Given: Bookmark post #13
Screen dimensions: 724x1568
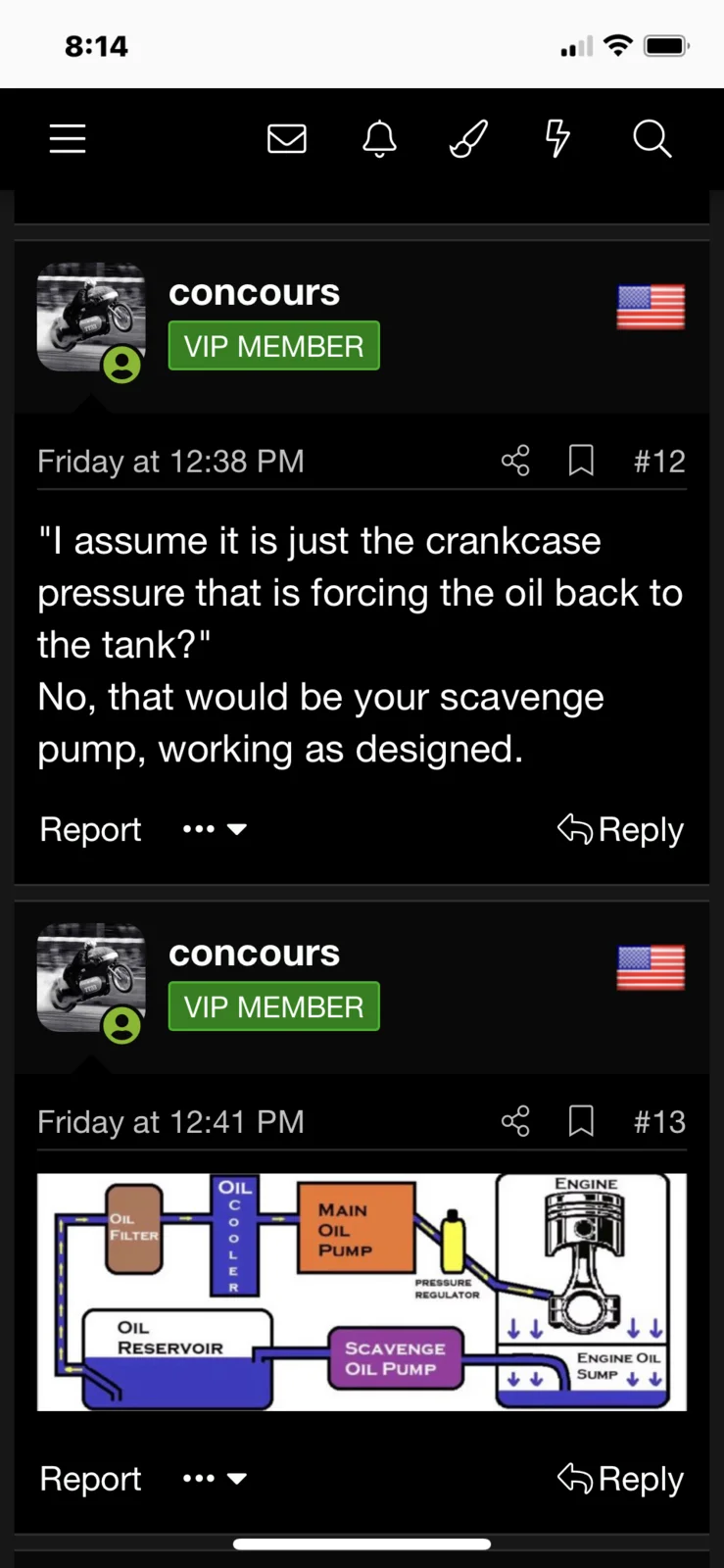Looking at the screenshot, I should click(581, 1121).
